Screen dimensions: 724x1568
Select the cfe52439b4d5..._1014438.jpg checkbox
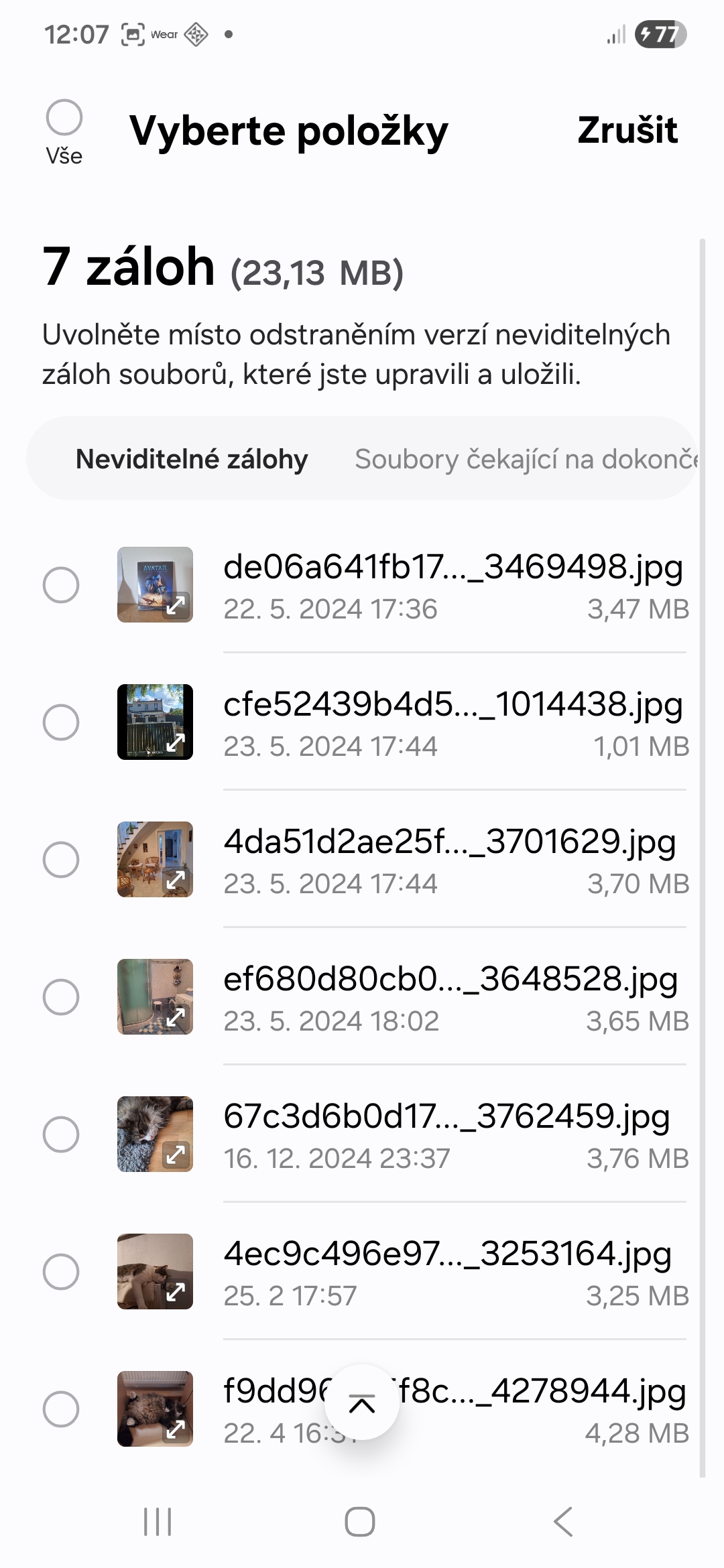coord(61,722)
